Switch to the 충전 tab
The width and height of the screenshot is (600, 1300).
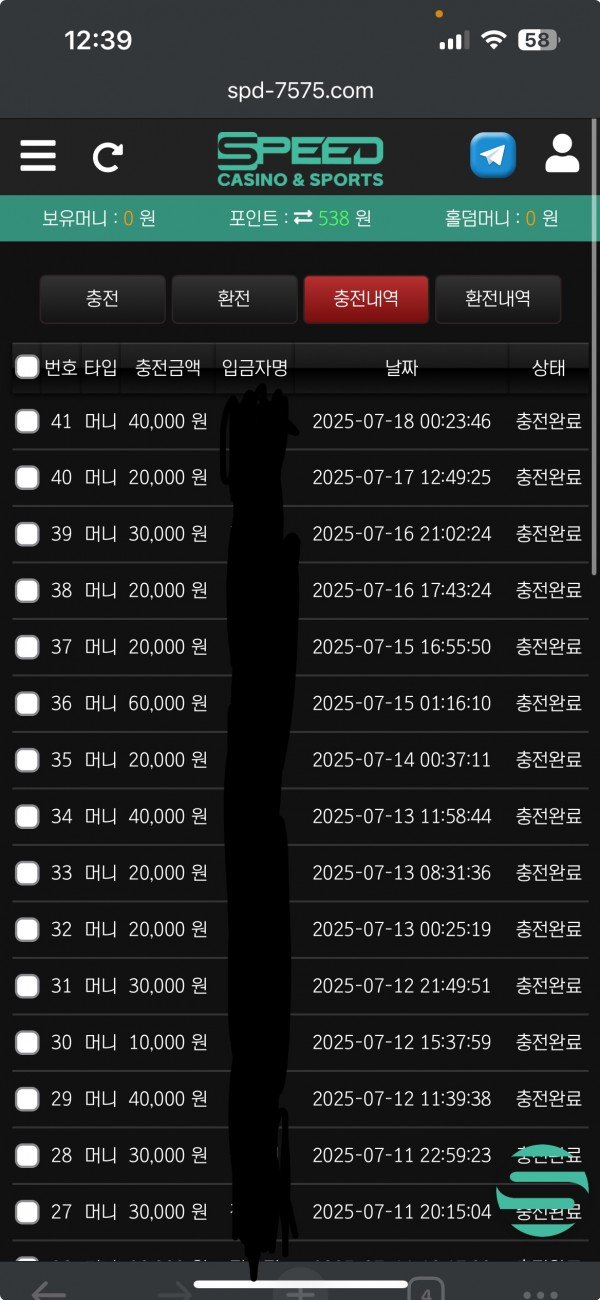(102, 299)
